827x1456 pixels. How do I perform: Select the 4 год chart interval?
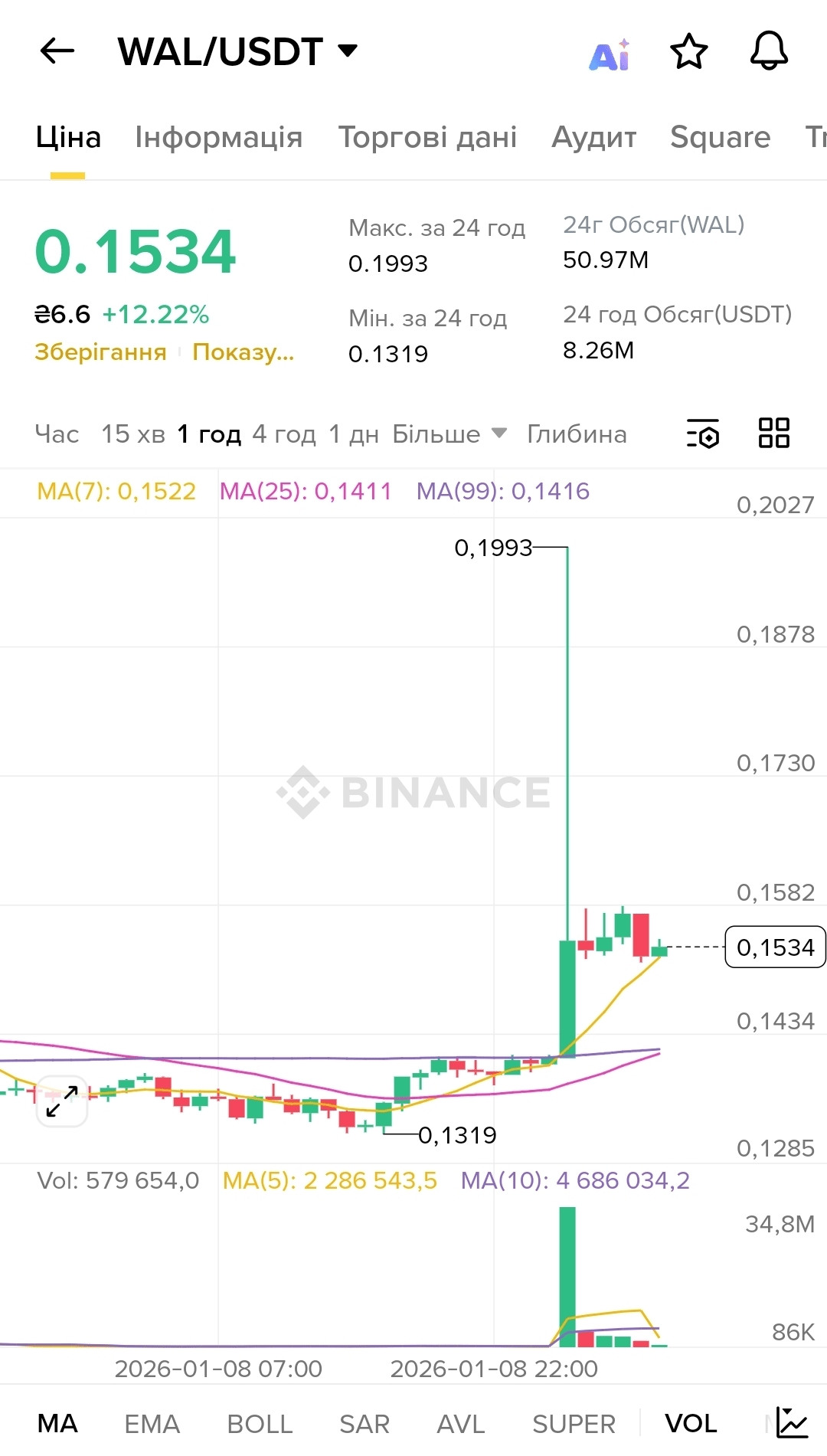[x=284, y=434]
